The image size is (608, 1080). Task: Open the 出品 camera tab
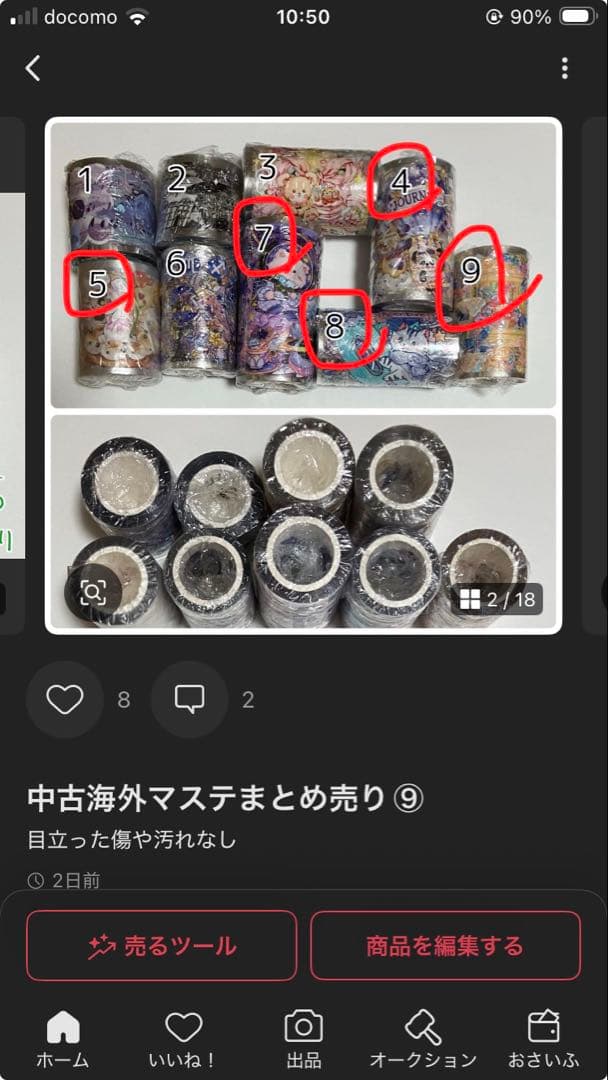(x=303, y=1038)
